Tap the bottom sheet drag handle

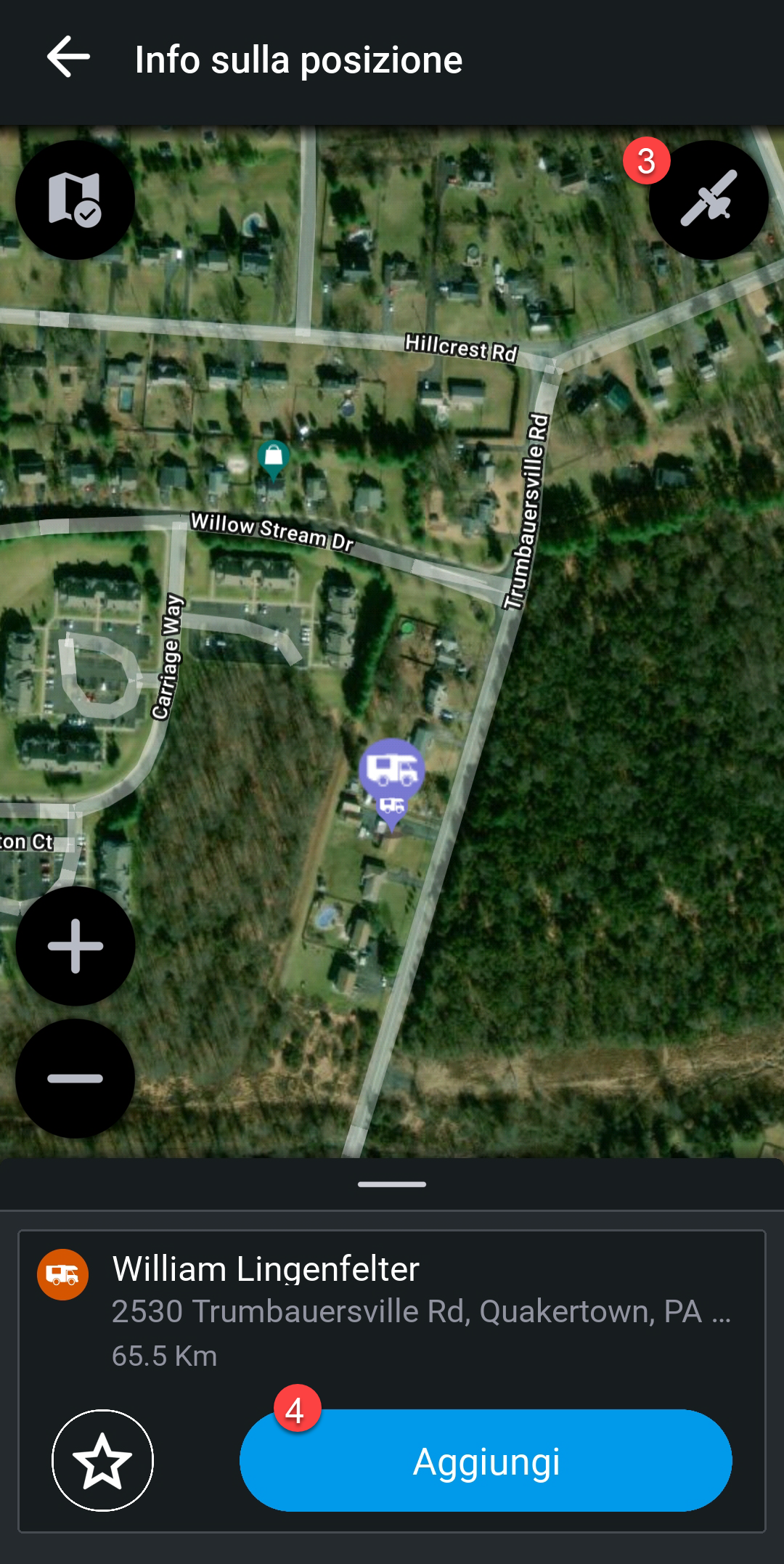(x=392, y=1184)
